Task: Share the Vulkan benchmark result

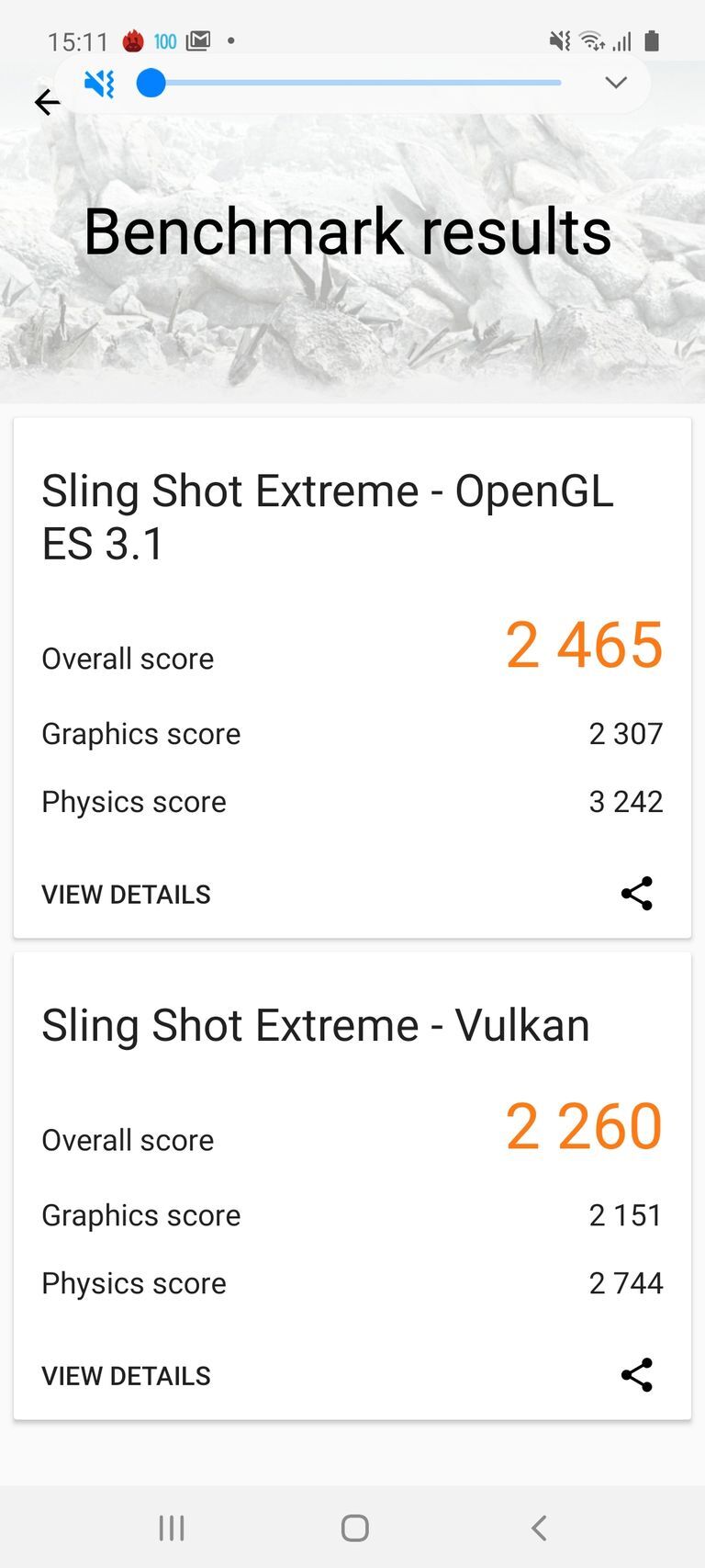Action: click(637, 1375)
